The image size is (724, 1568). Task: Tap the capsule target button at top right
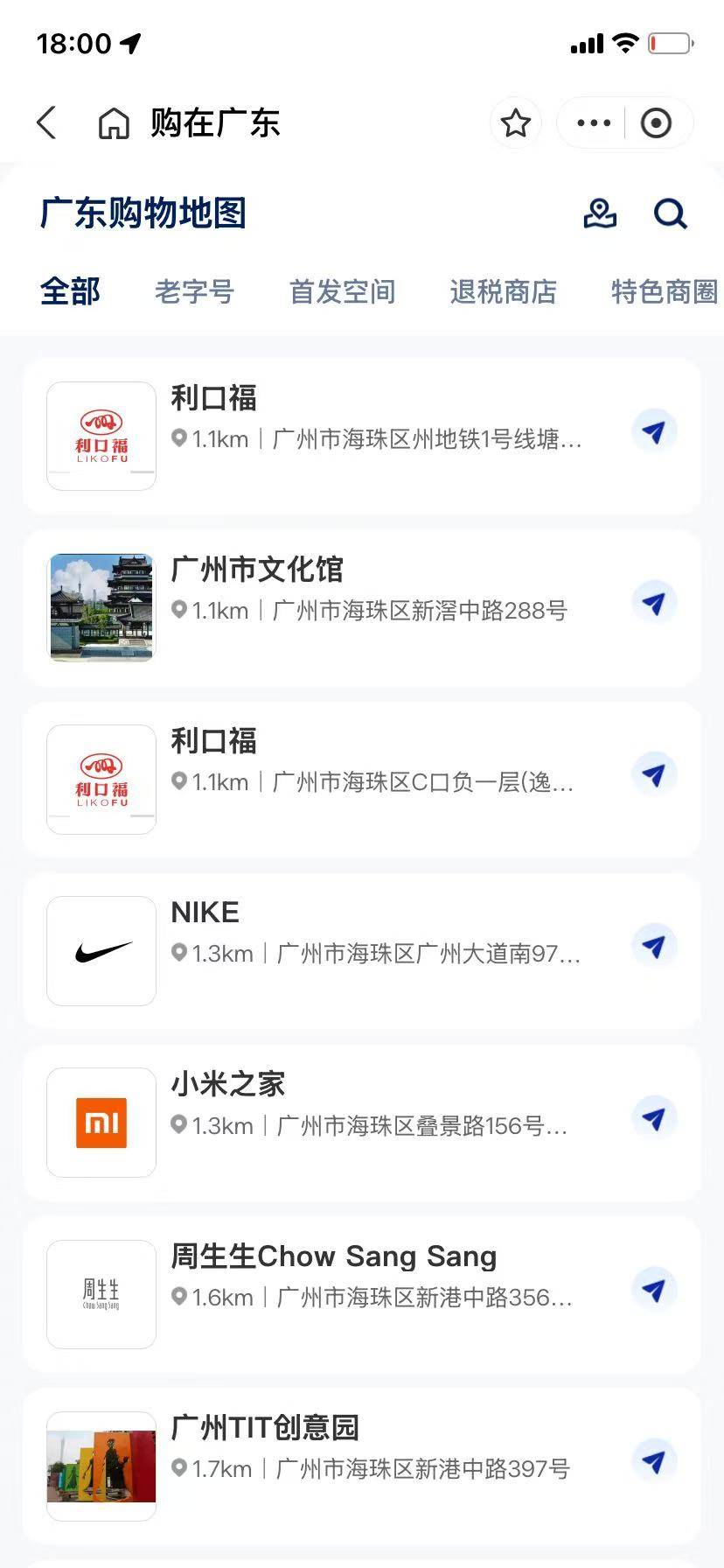pyautogui.click(x=657, y=122)
